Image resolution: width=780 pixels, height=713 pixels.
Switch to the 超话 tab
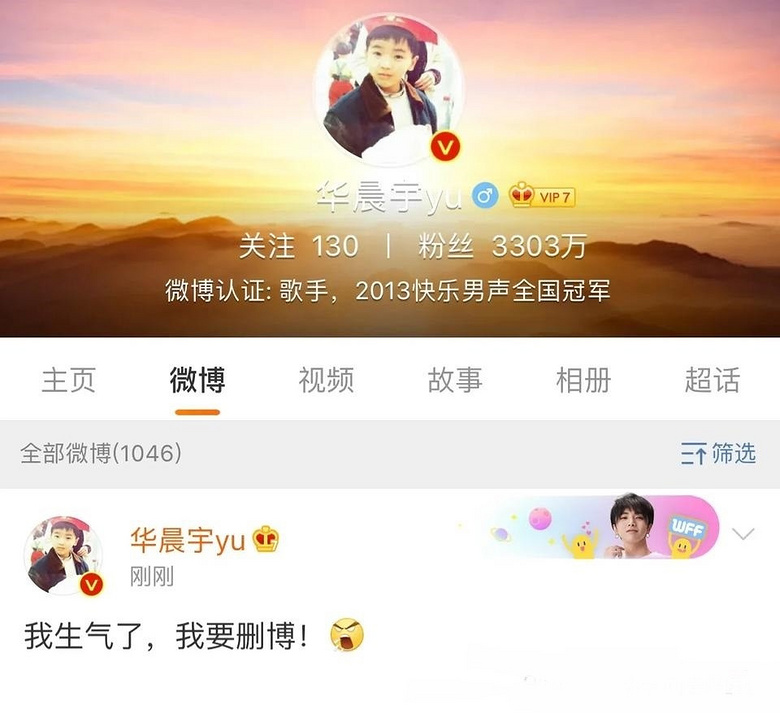pos(712,380)
